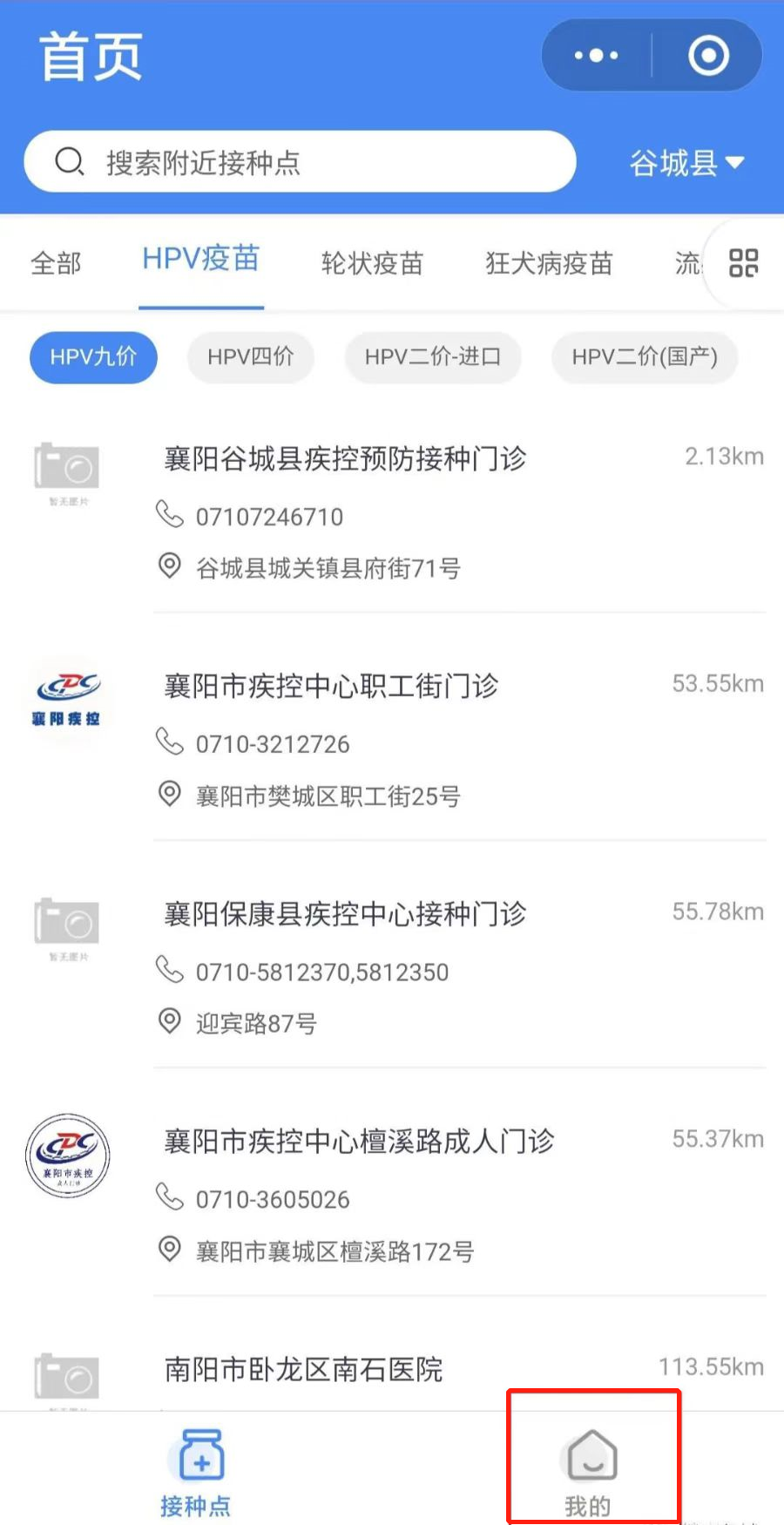Filter by HPV二价(国产)

point(645,357)
